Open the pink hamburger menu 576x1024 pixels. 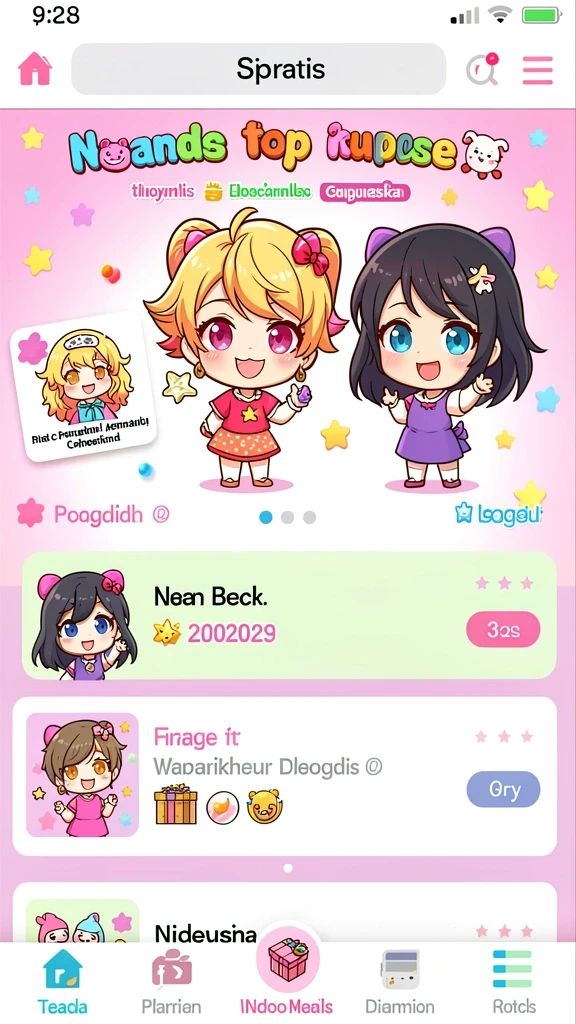coord(537,71)
